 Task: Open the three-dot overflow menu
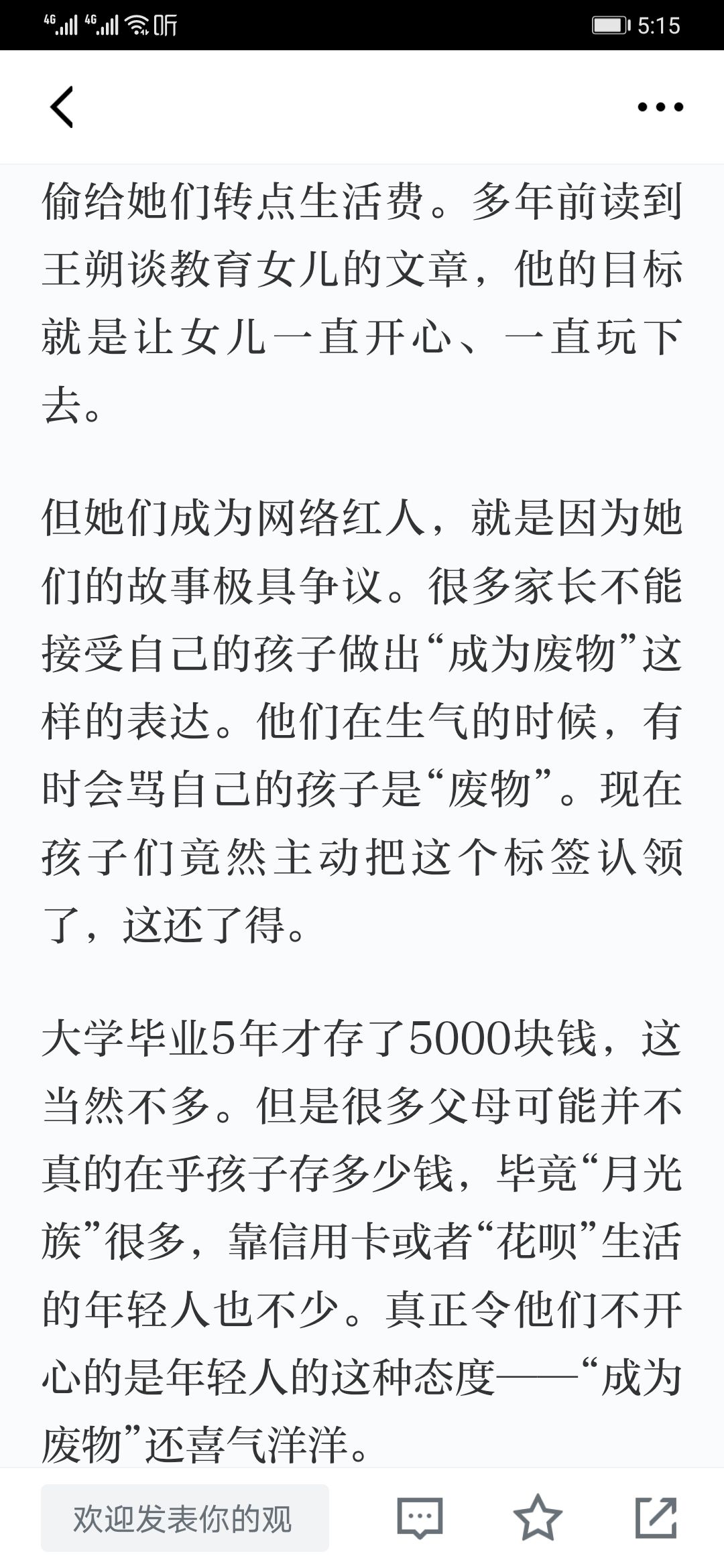tap(660, 107)
